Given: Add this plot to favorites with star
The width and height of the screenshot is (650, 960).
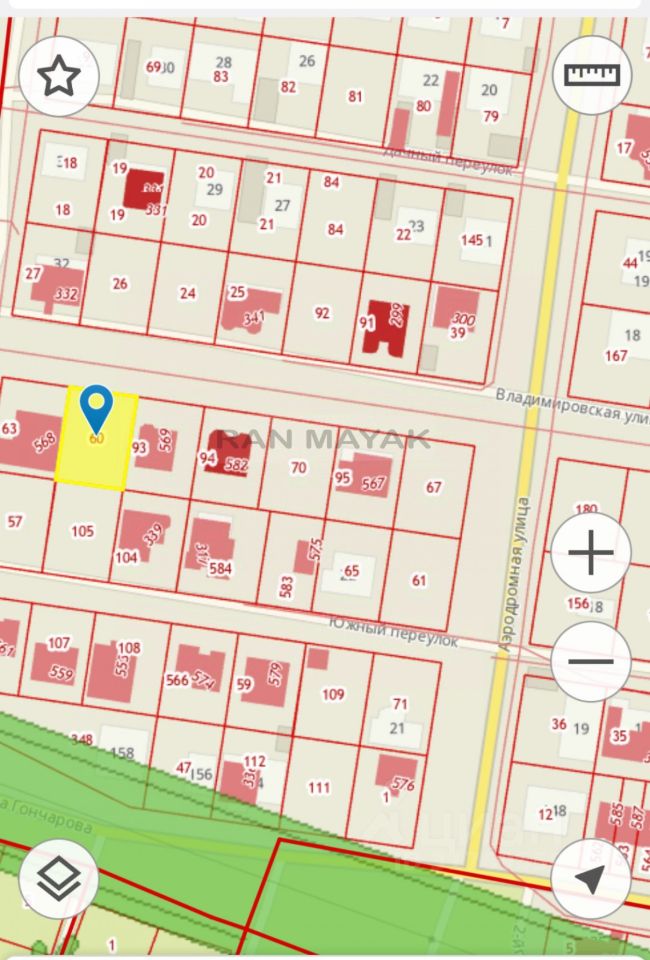Looking at the screenshot, I should point(59,75).
